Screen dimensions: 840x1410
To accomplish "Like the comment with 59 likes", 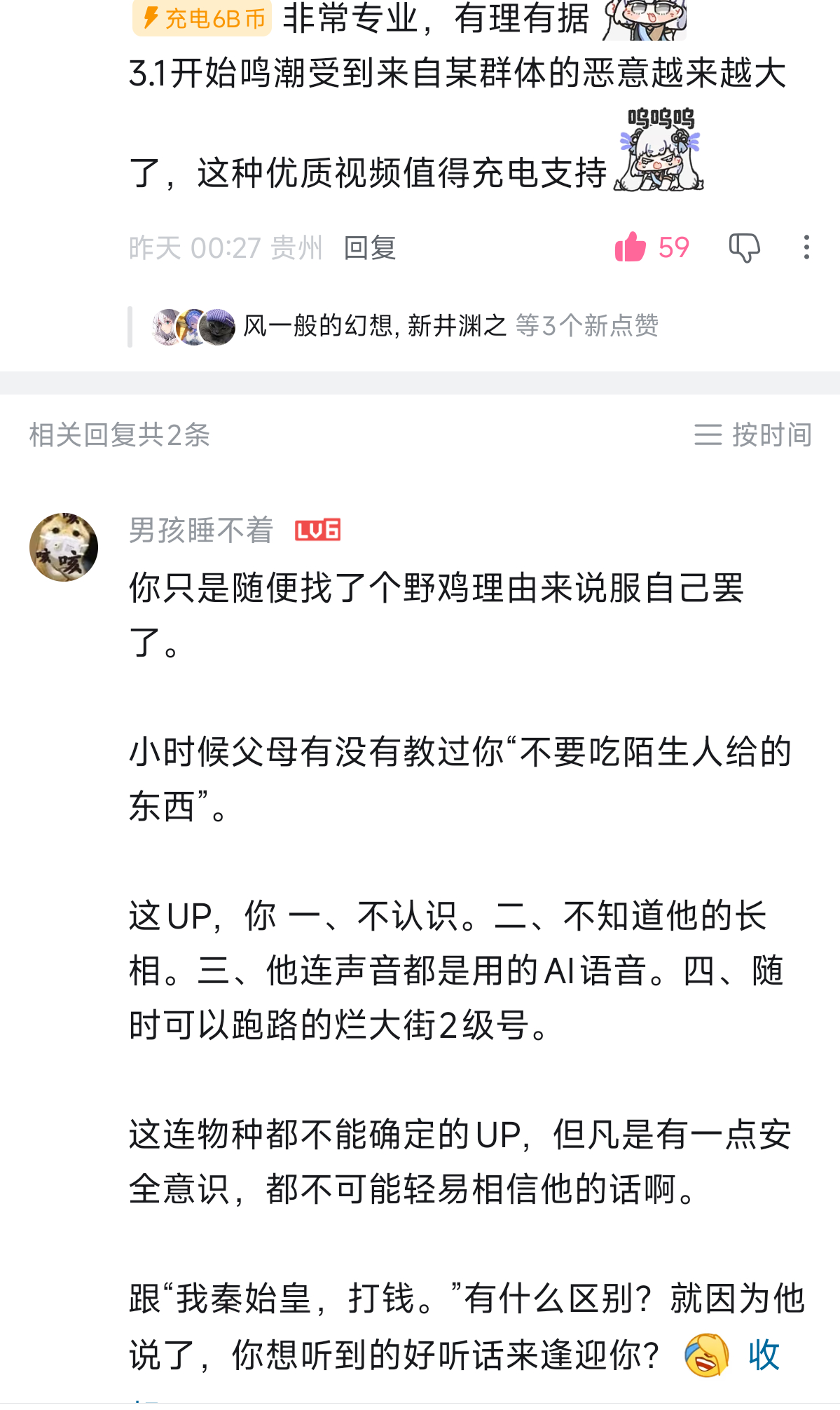I will (x=631, y=247).
